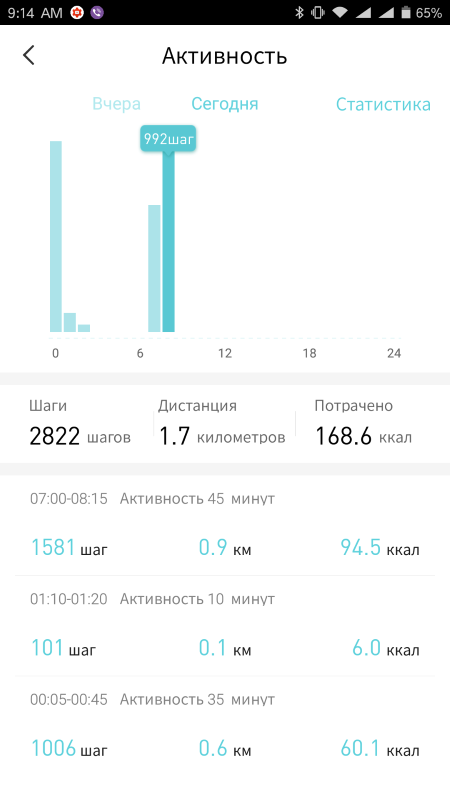Go back from the Активность screen
Screen dimensions: 450x800
pyautogui.click(x=29, y=55)
